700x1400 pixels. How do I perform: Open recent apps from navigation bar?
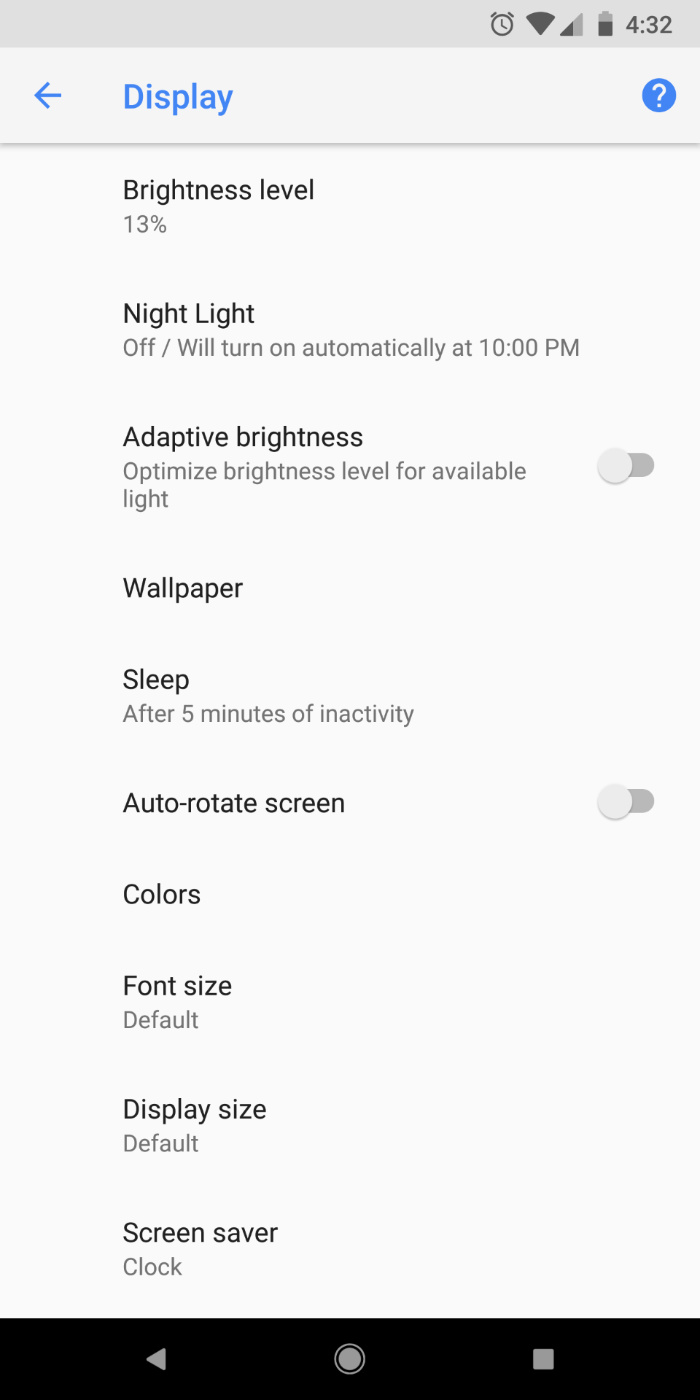[x=543, y=1358]
